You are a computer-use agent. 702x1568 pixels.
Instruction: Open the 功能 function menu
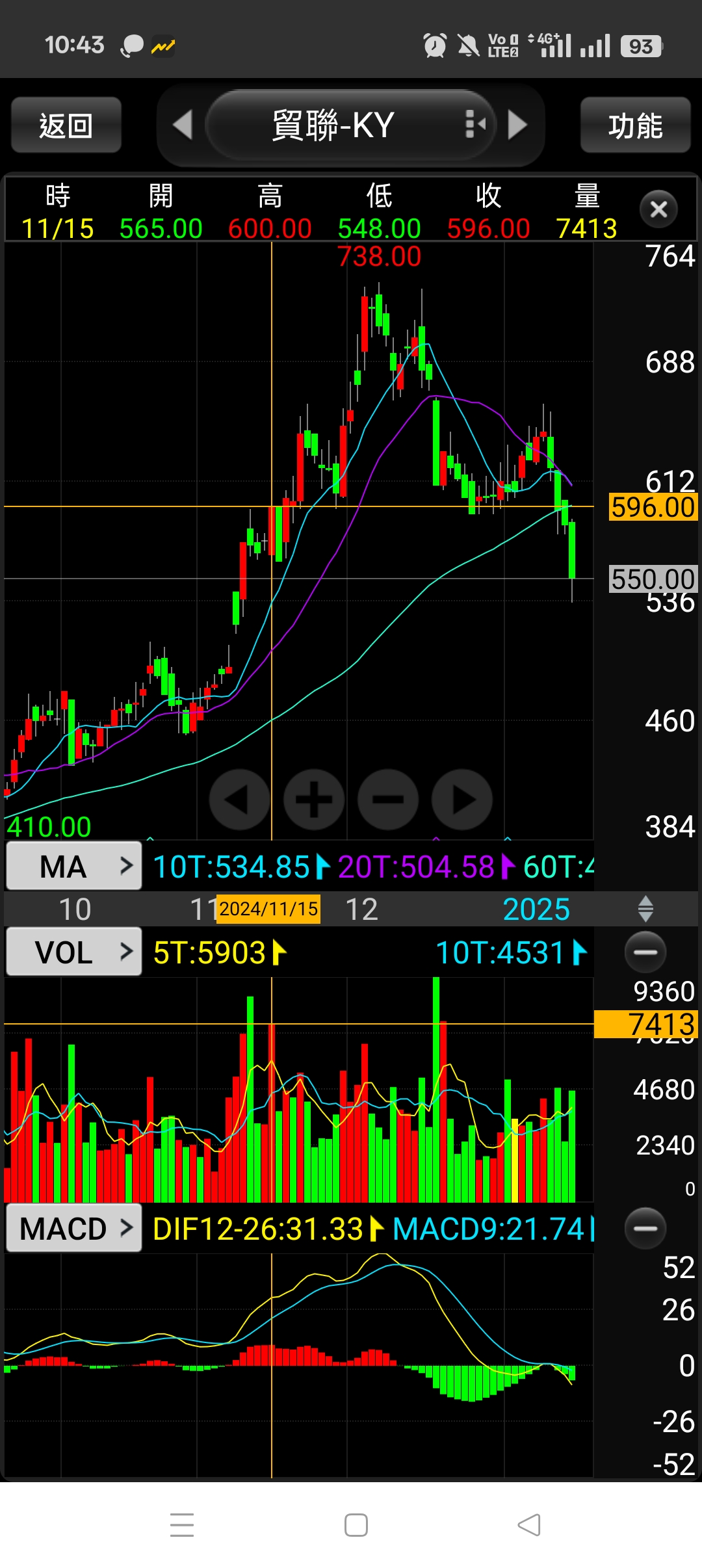click(x=635, y=125)
